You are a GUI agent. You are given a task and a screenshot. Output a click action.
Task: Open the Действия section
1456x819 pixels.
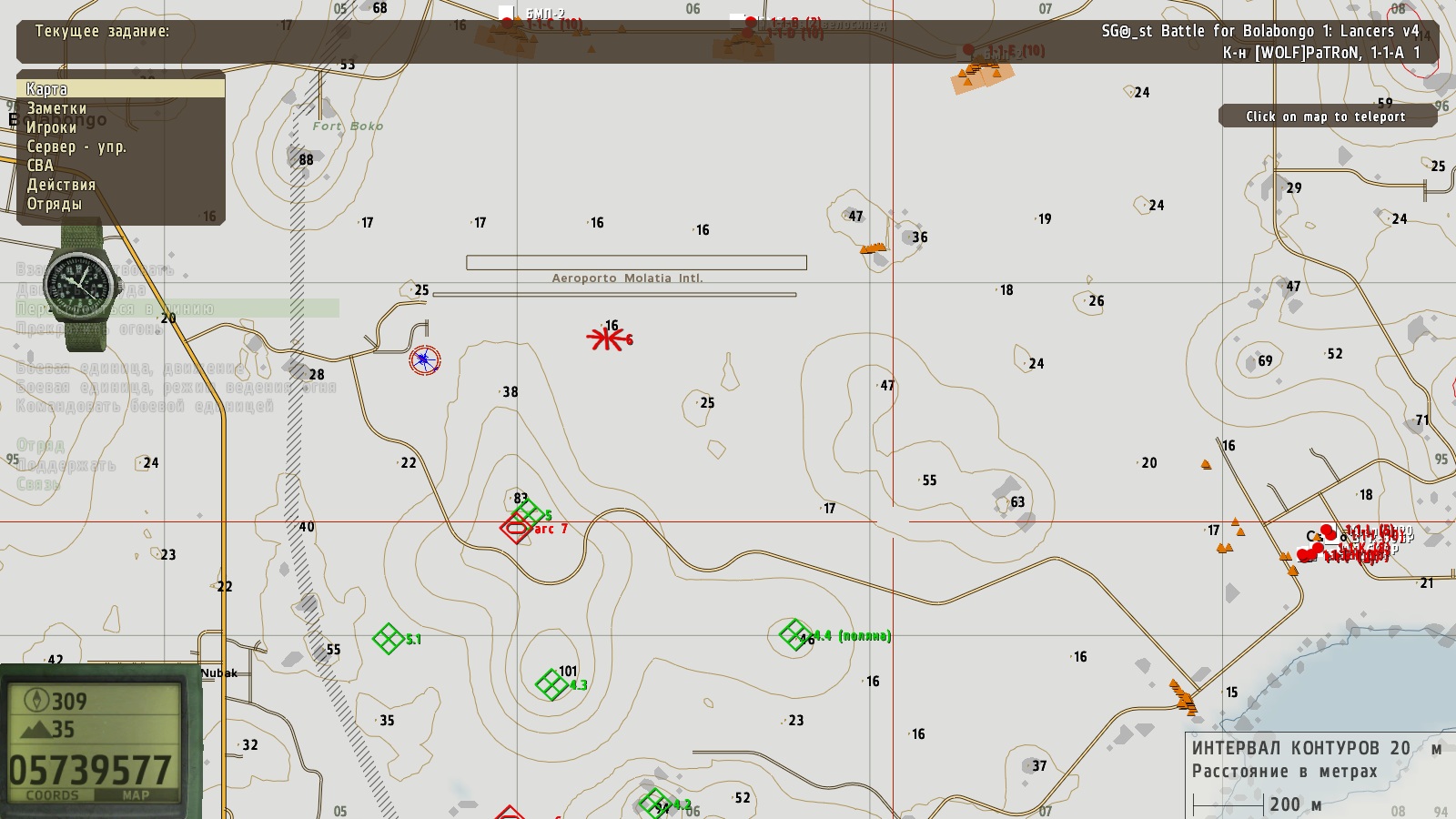click(x=61, y=185)
